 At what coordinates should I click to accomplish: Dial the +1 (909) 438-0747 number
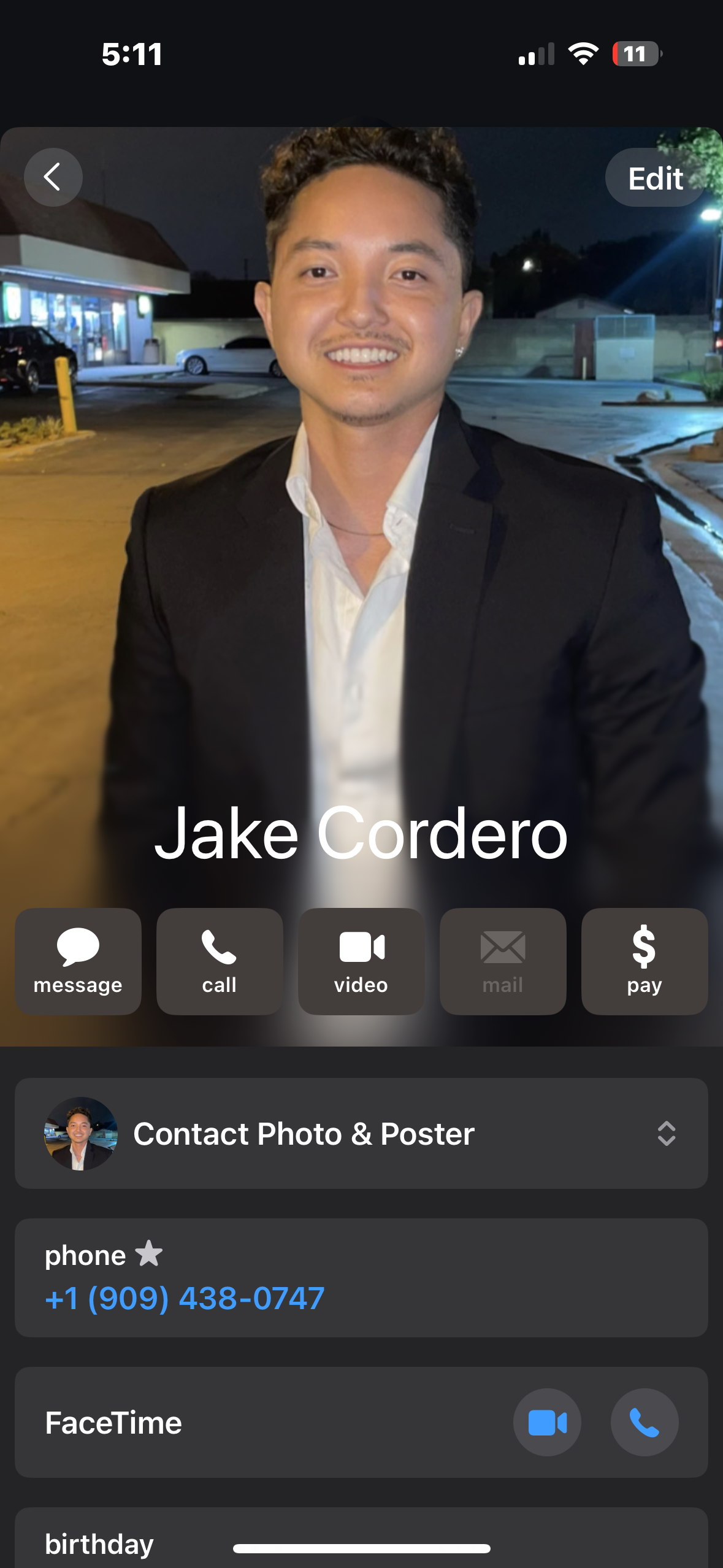[185, 1298]
